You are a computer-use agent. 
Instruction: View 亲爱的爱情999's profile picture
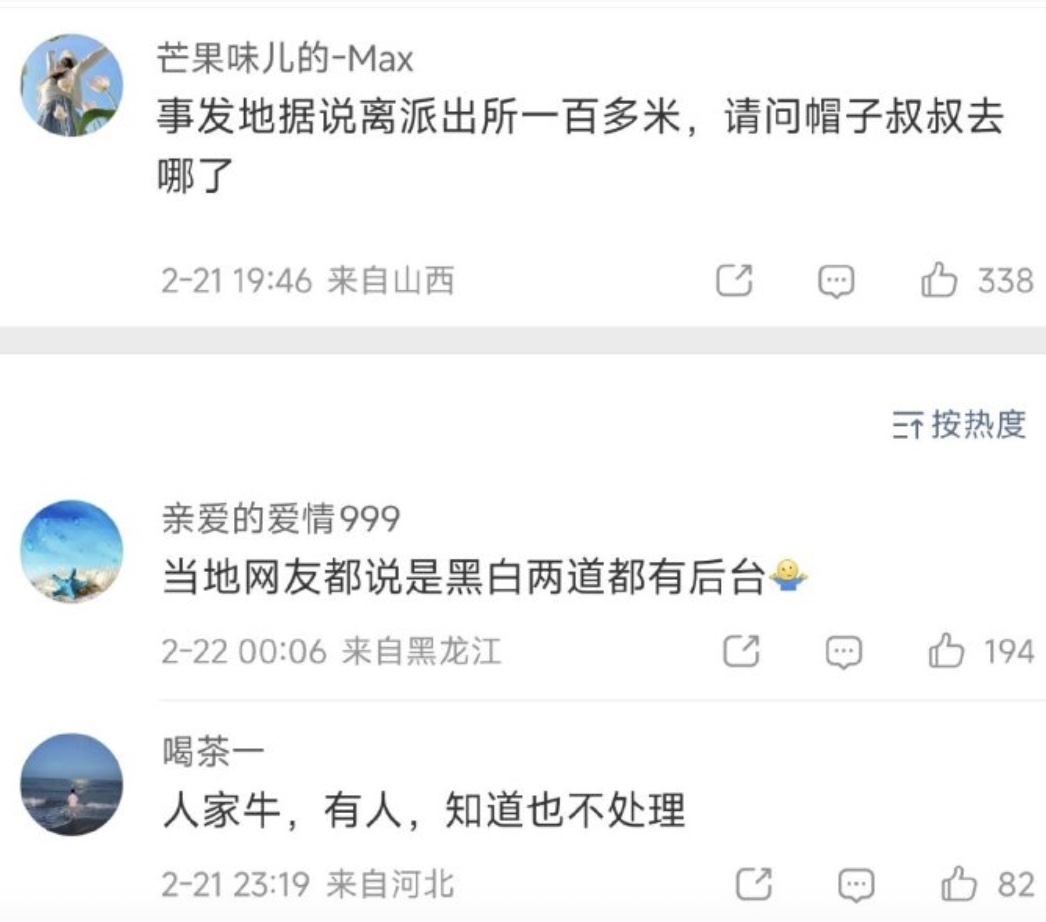pyautogui.click(x=72, y=552)
